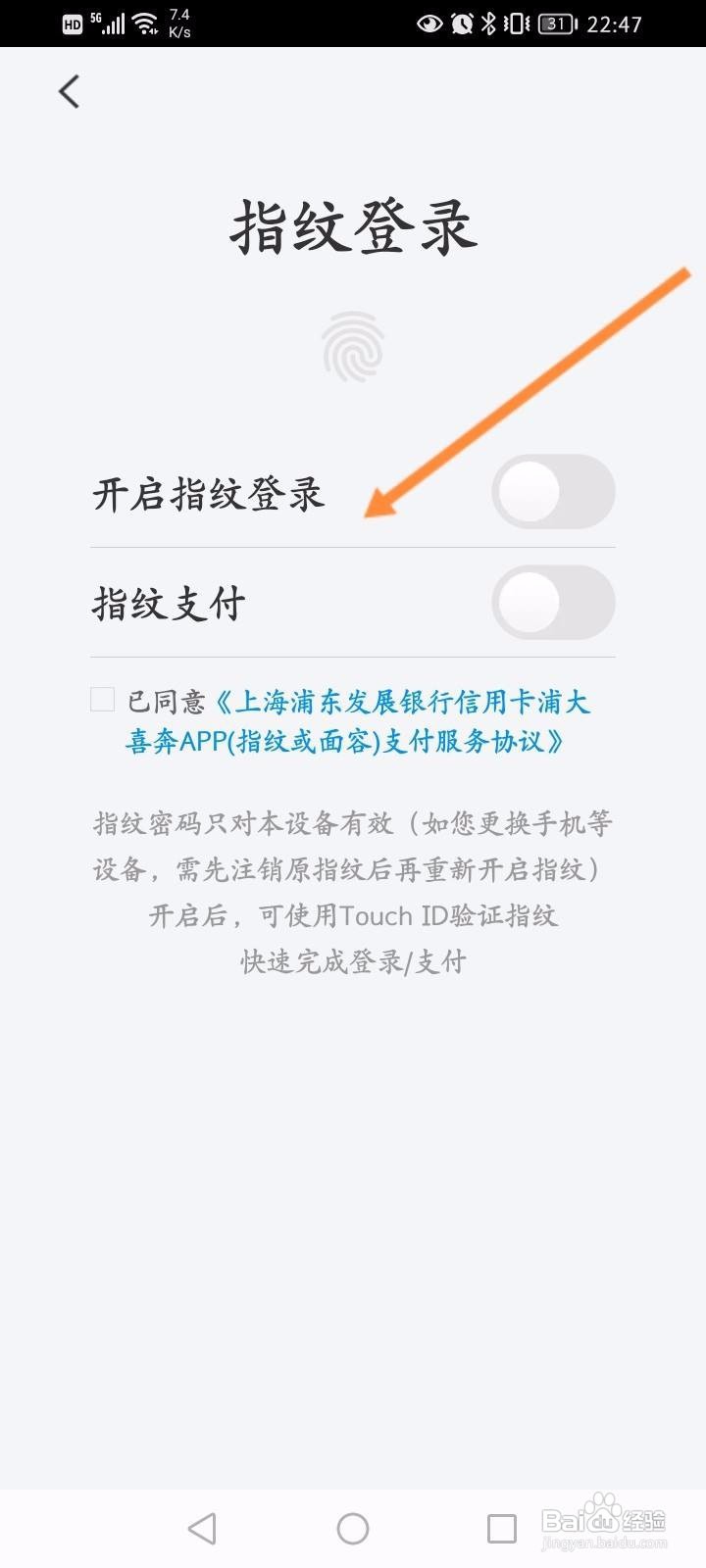706x1568 pixels.
Task: Turn on the 指纹支付 switch
Action: 553,603
